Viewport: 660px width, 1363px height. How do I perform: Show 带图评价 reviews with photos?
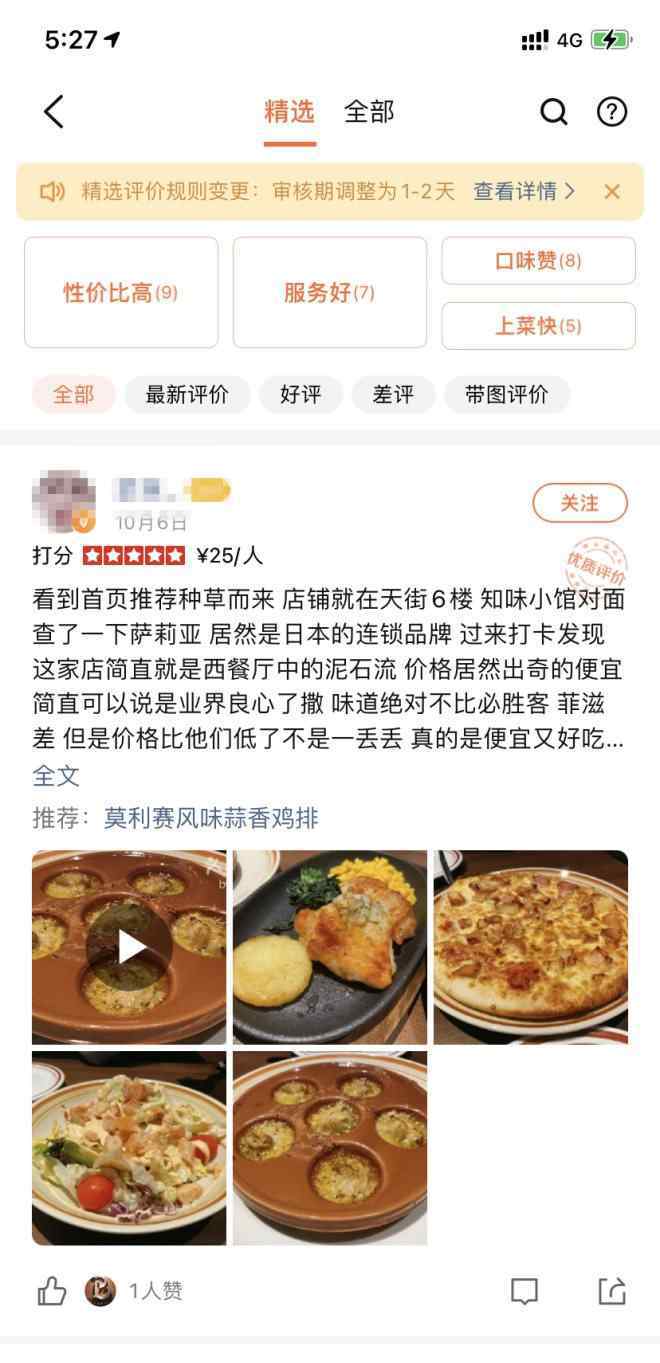pos(506,395)
